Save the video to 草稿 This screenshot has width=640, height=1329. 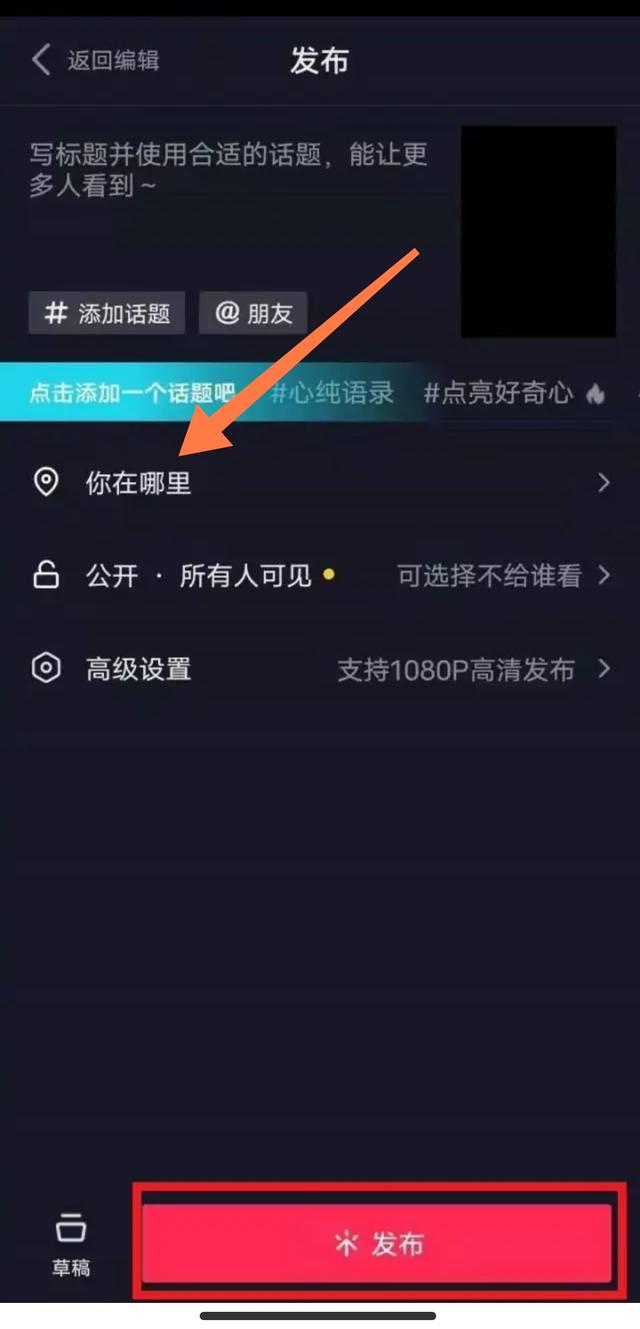coord(71,1243)
